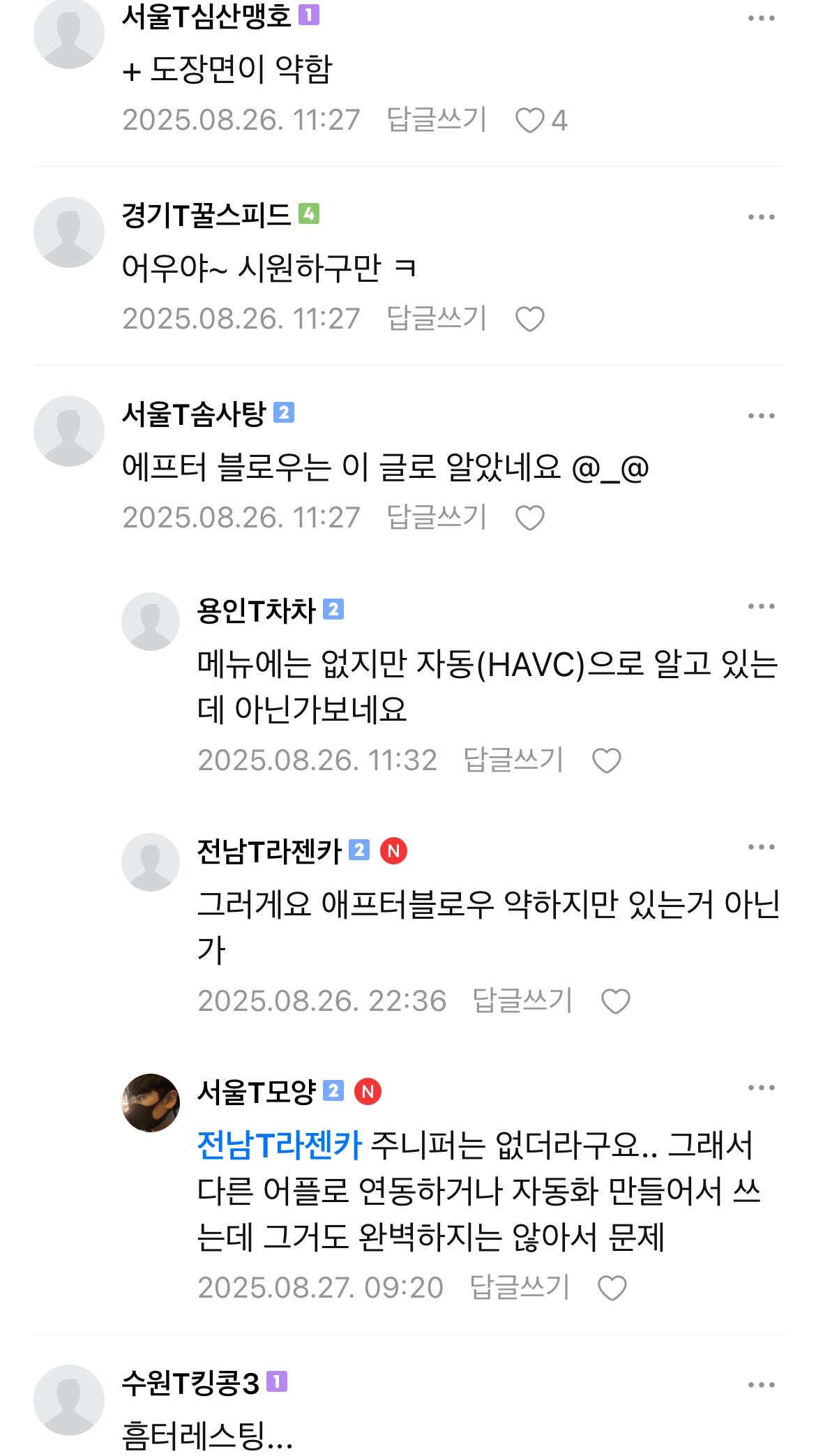Open the overflow menu on 경기T꿀스피드's comment
Screen dimensions: 816x1456
coord(761,218)
